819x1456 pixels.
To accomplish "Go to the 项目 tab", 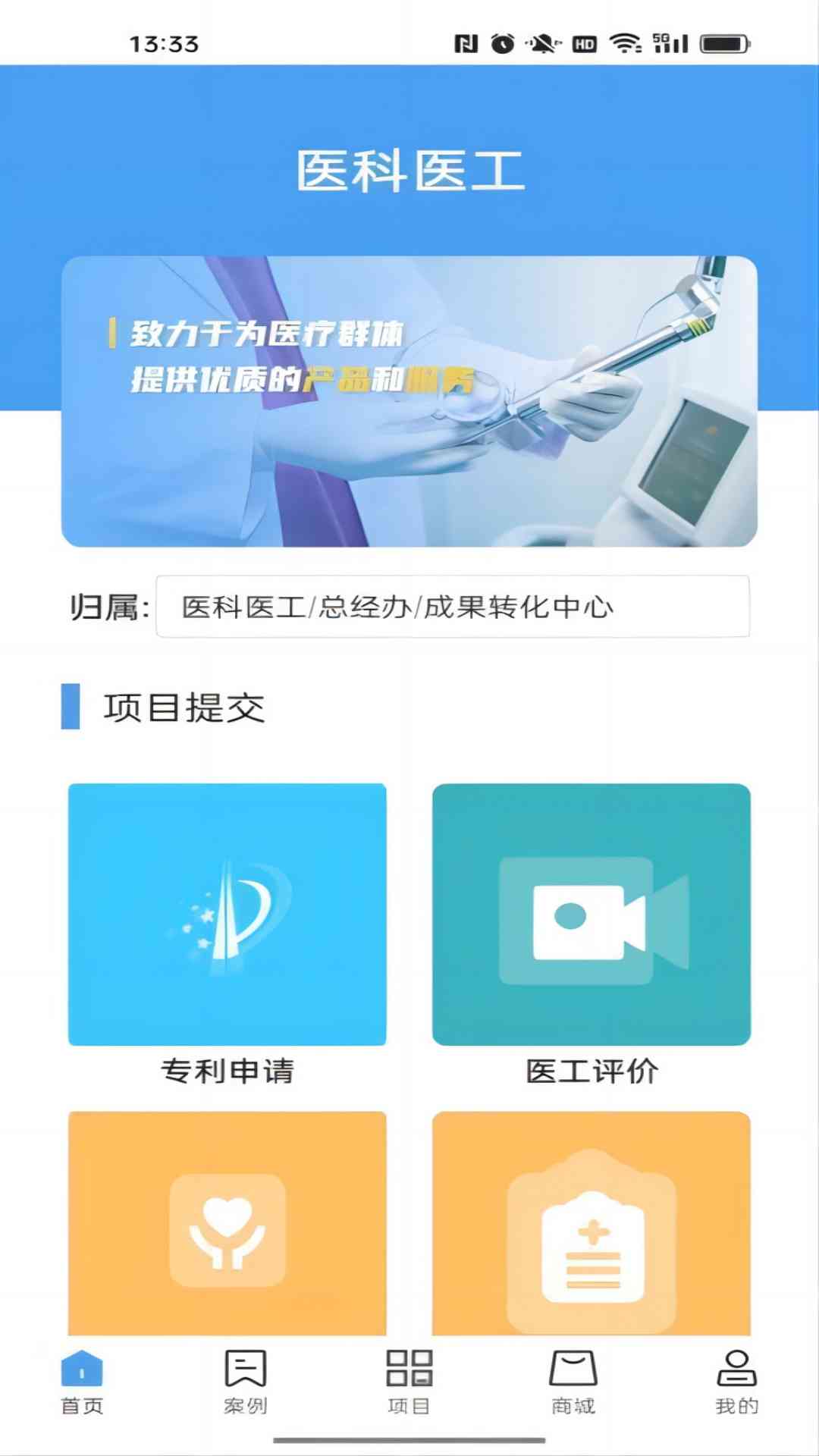I will click(409, 1382).
